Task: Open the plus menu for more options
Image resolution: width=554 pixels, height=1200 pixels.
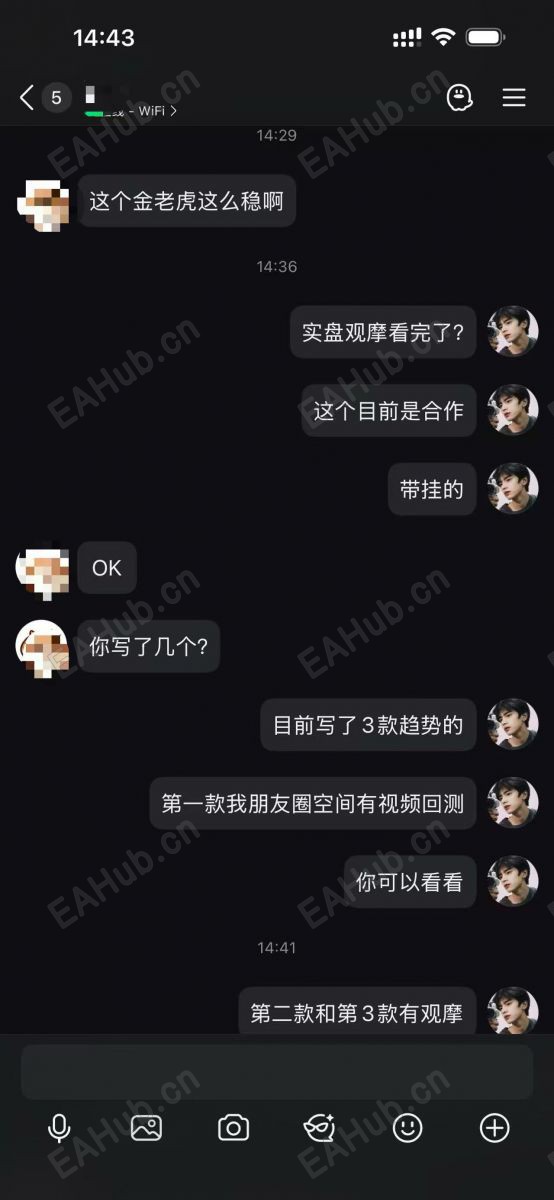Action: pos(495,1129)
